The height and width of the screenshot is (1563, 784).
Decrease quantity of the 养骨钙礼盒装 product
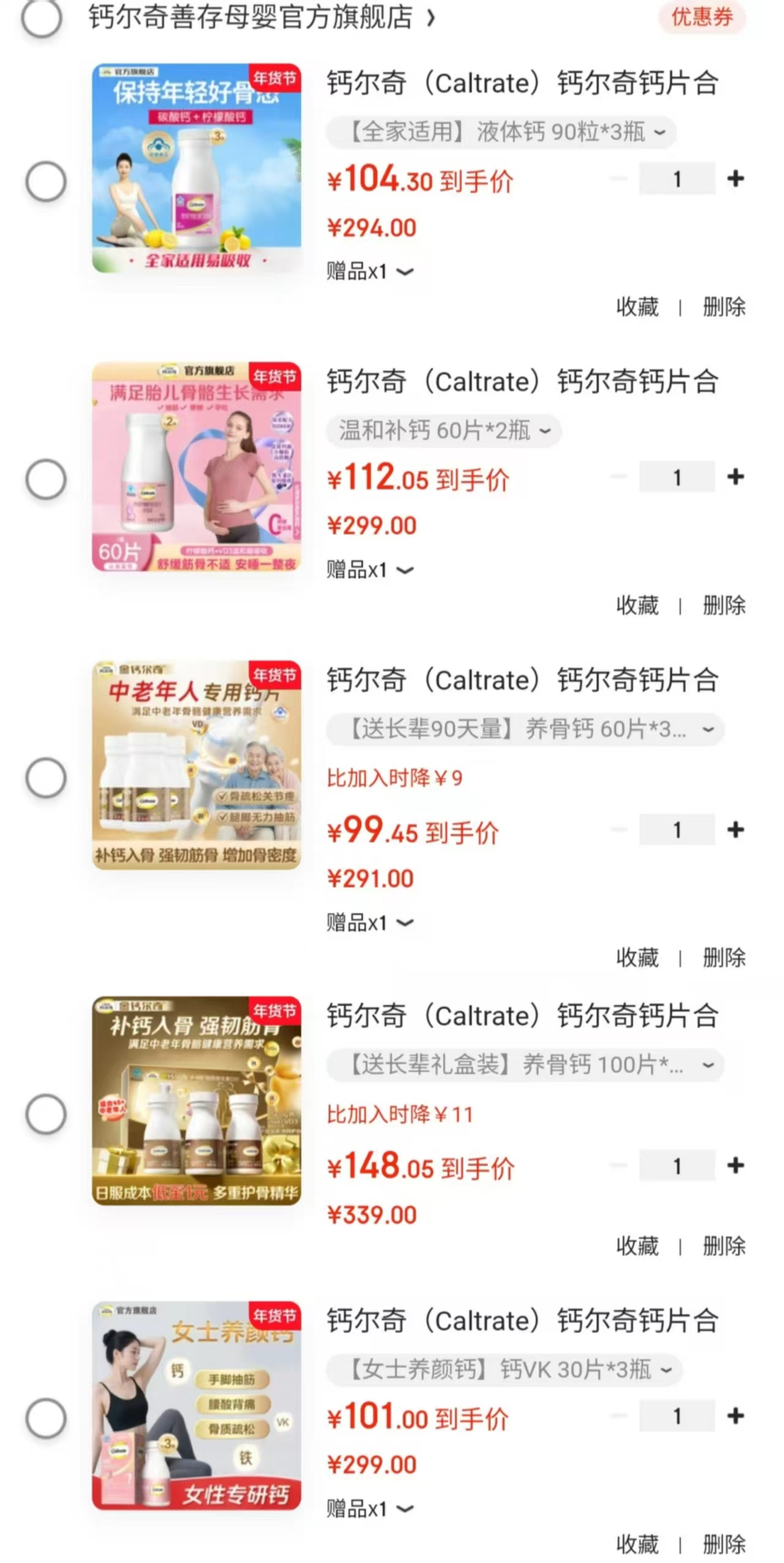[620, 1166]
